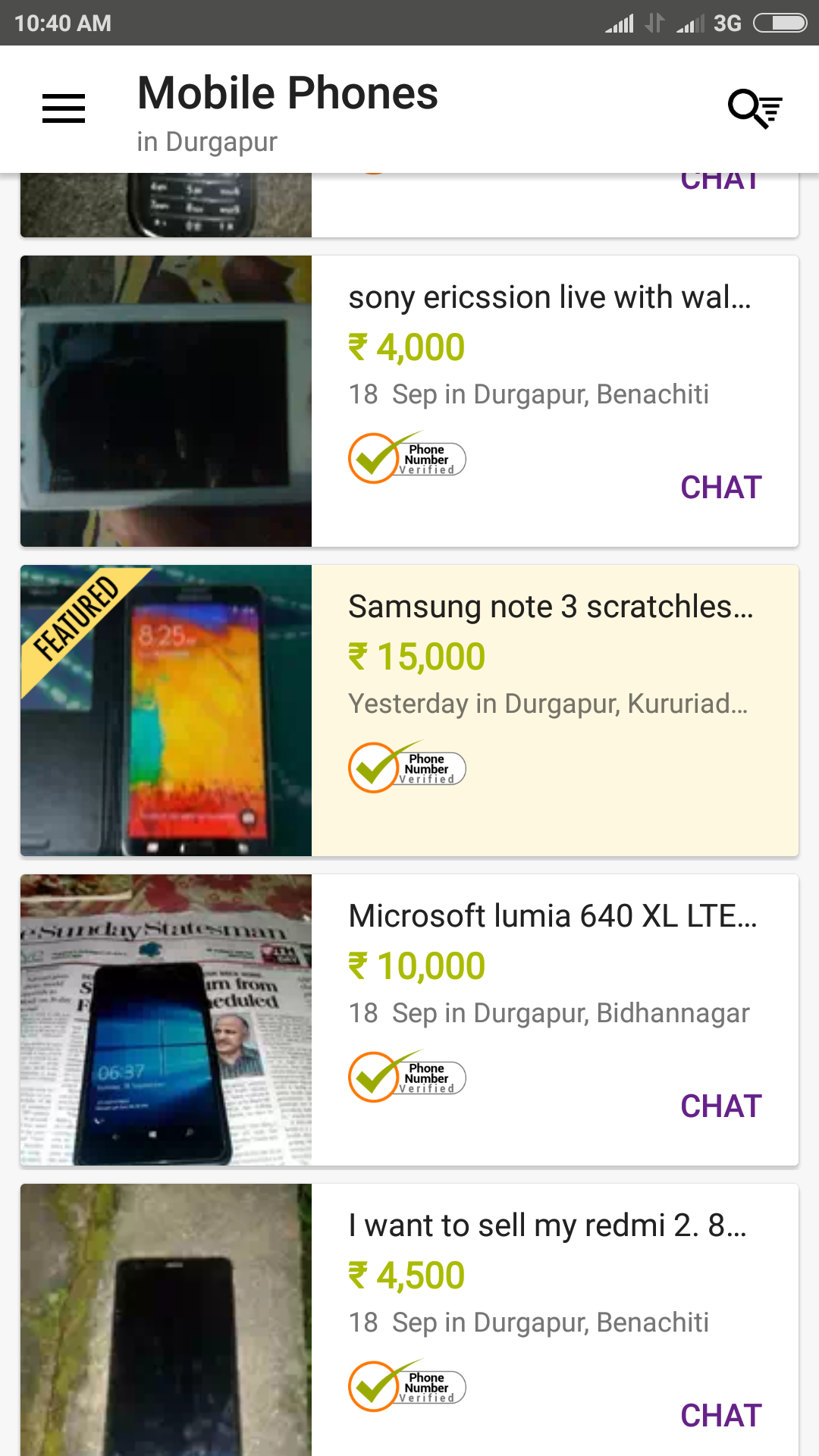View the Microsoft lumia 640 XL listing
Screen dimensions: 819x1456
pos(552,917)
